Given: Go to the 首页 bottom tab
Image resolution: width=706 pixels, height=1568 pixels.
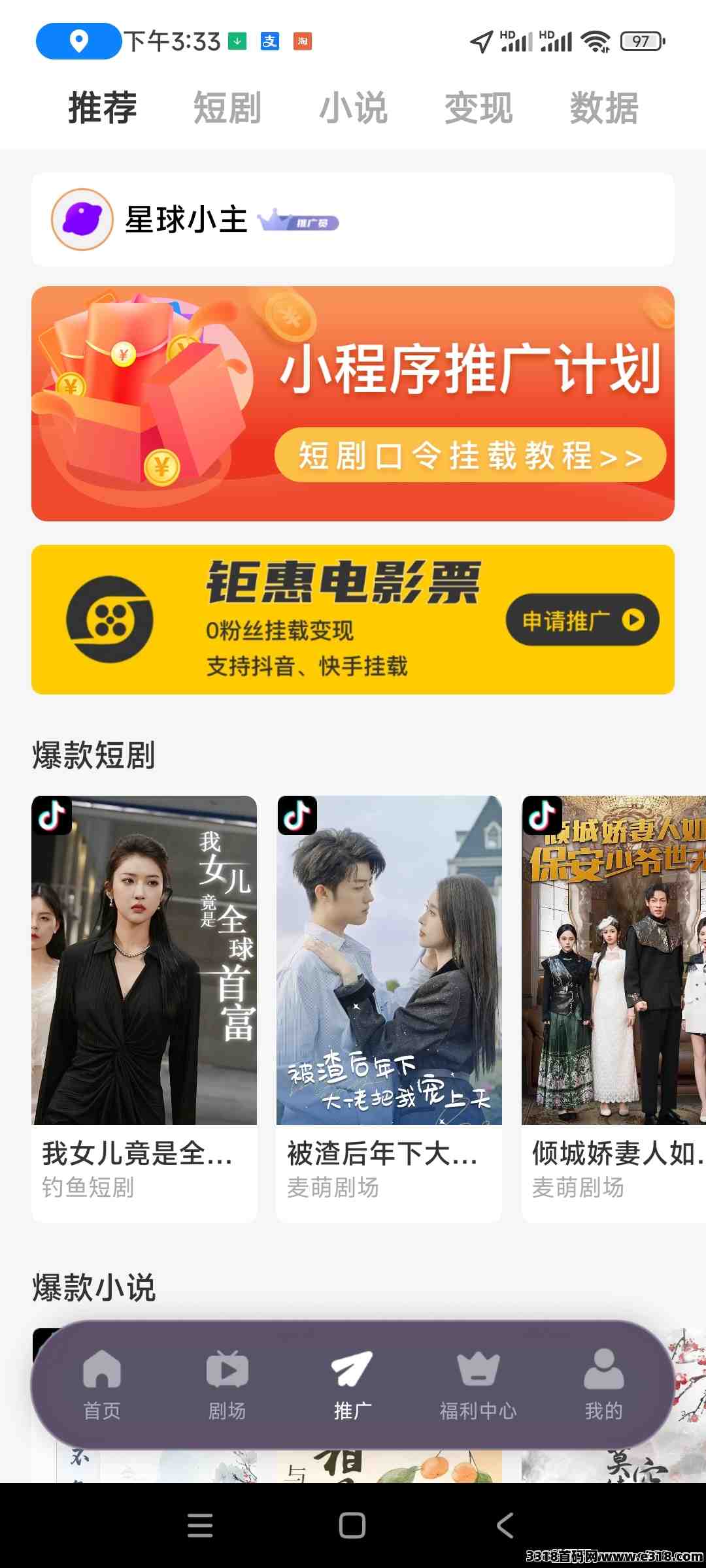Looking at the screenshot, I should (102, 1383).
